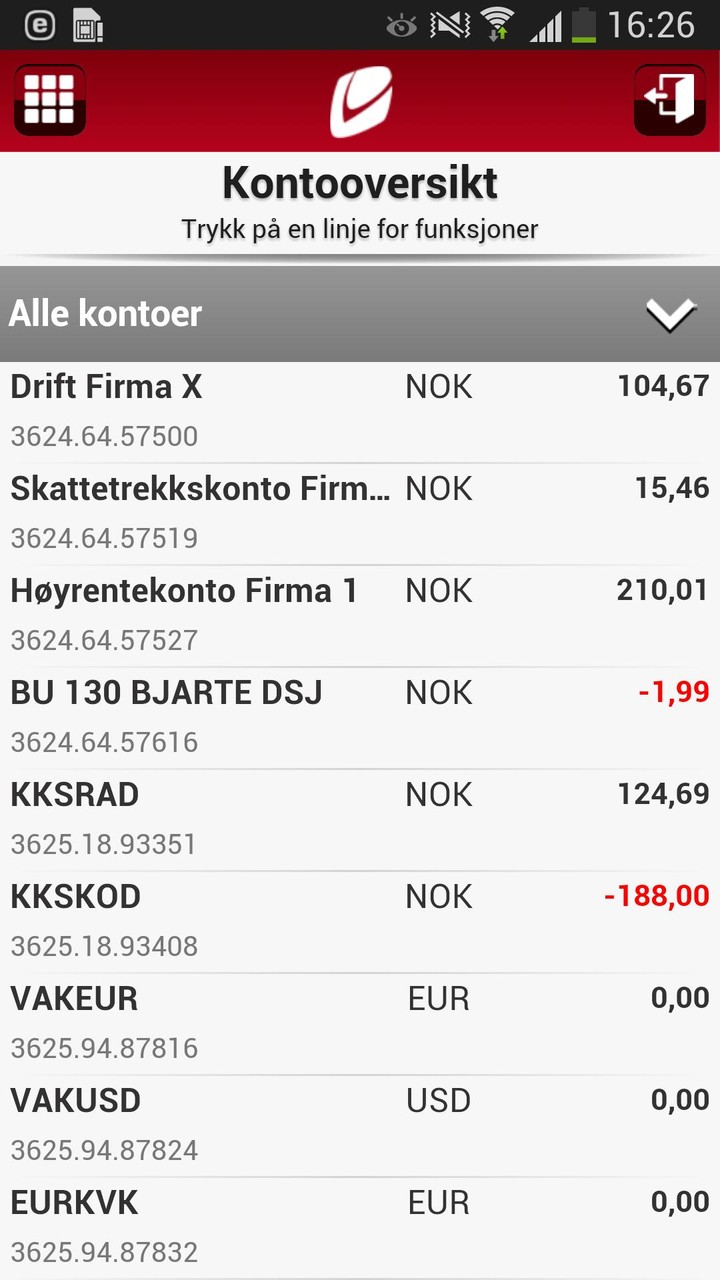Tap the bank logo in the header
Image resolution: width=720 pixels, height=1280 pixels.
(x=360, y=100)
